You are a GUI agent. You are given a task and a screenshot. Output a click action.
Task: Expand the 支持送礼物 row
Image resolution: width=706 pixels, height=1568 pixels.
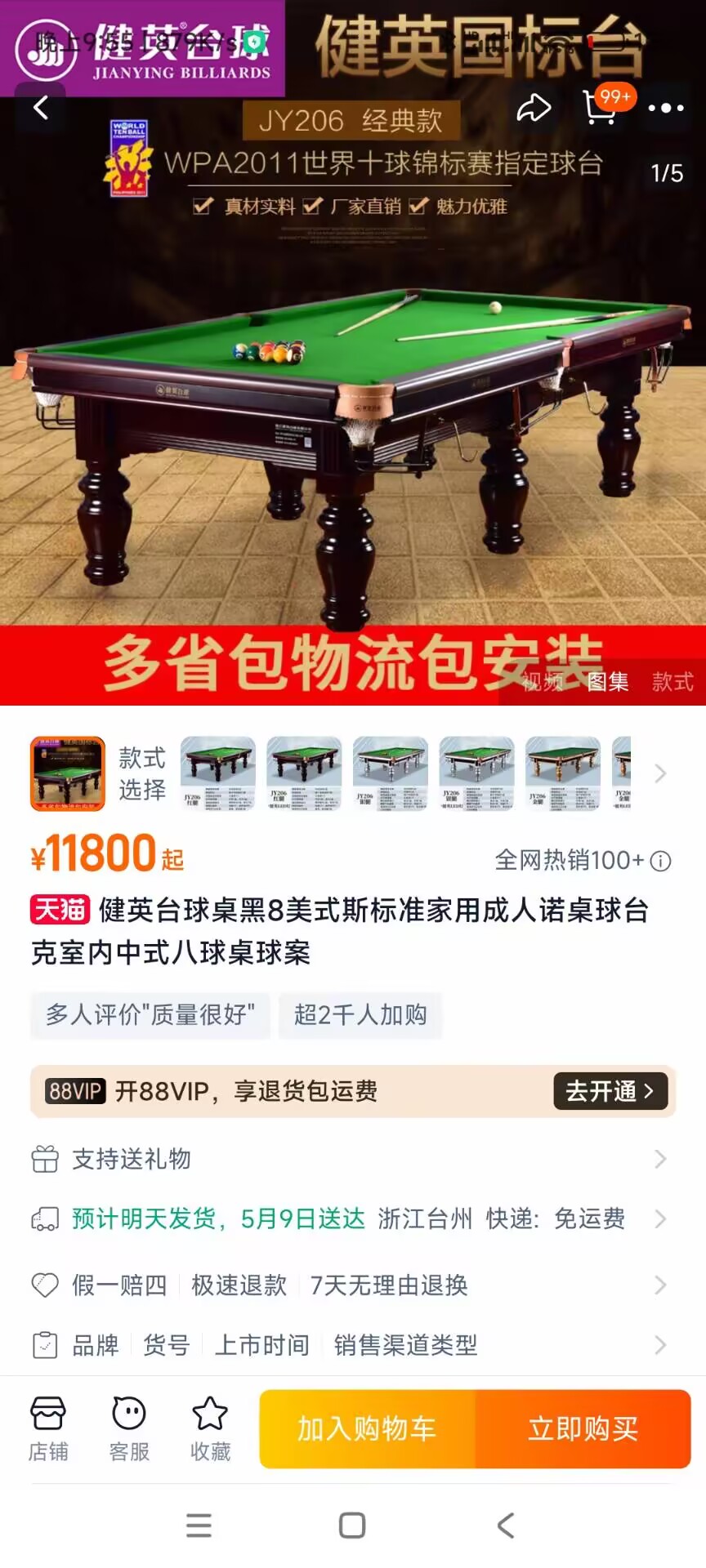[660, 1157]
